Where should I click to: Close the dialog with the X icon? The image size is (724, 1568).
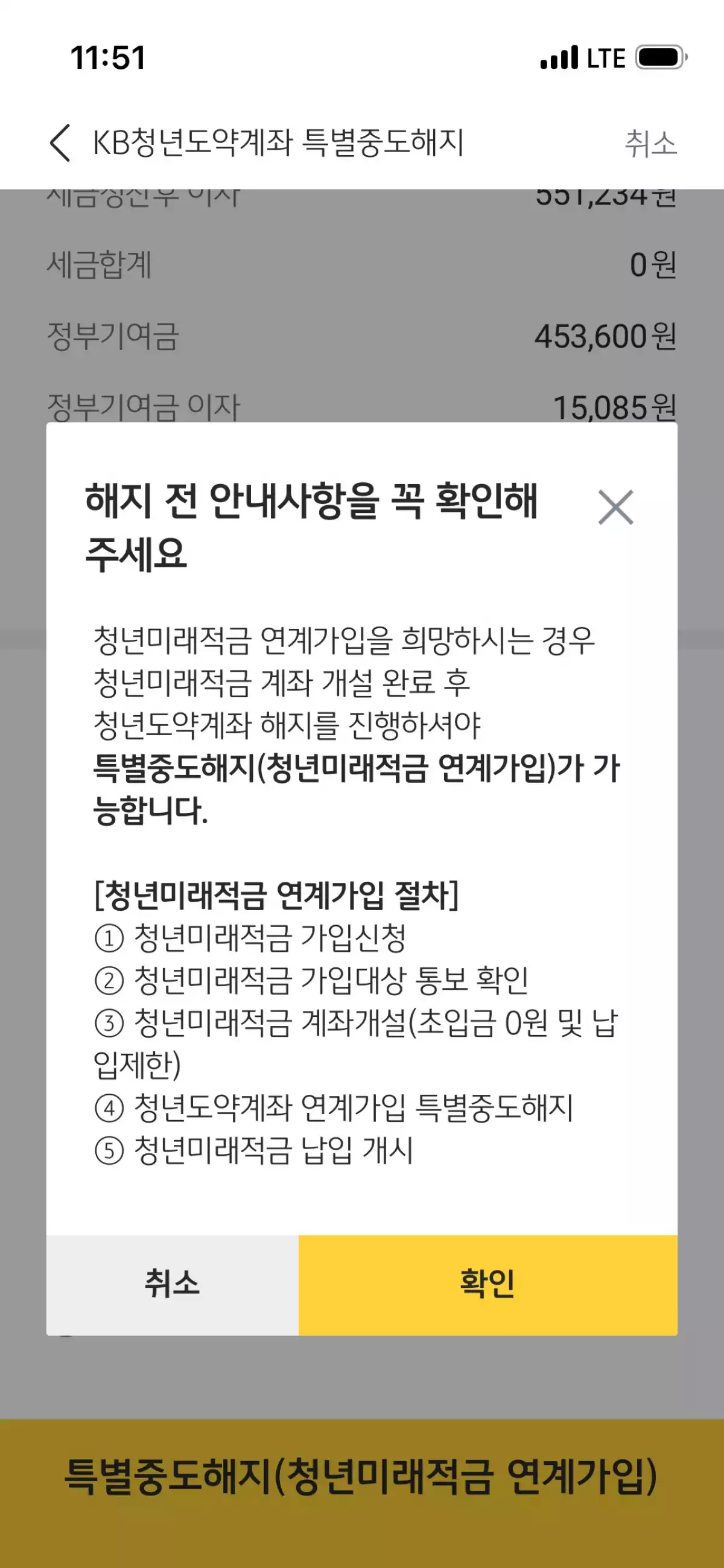coord(616,507)
